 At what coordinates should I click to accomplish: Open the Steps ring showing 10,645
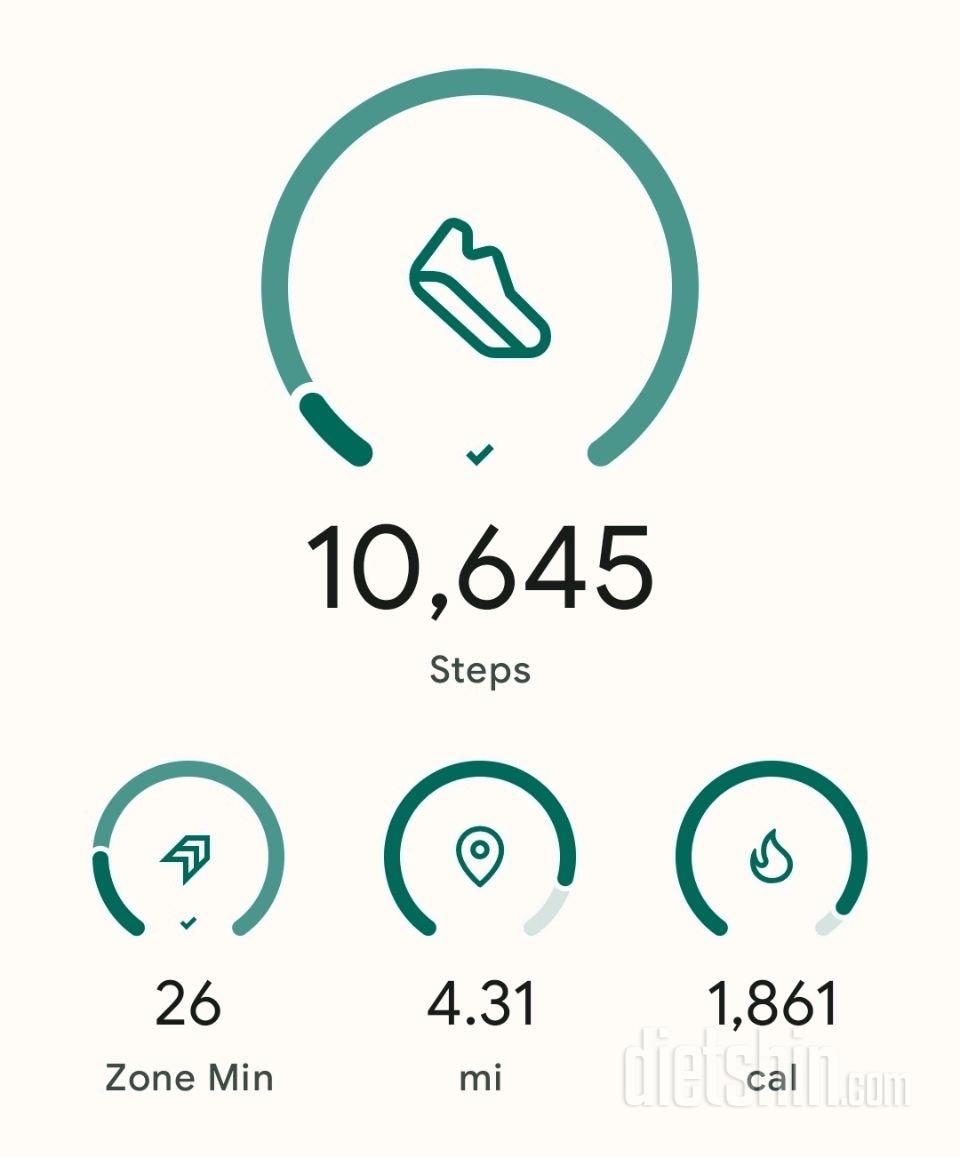pos(480,290)
